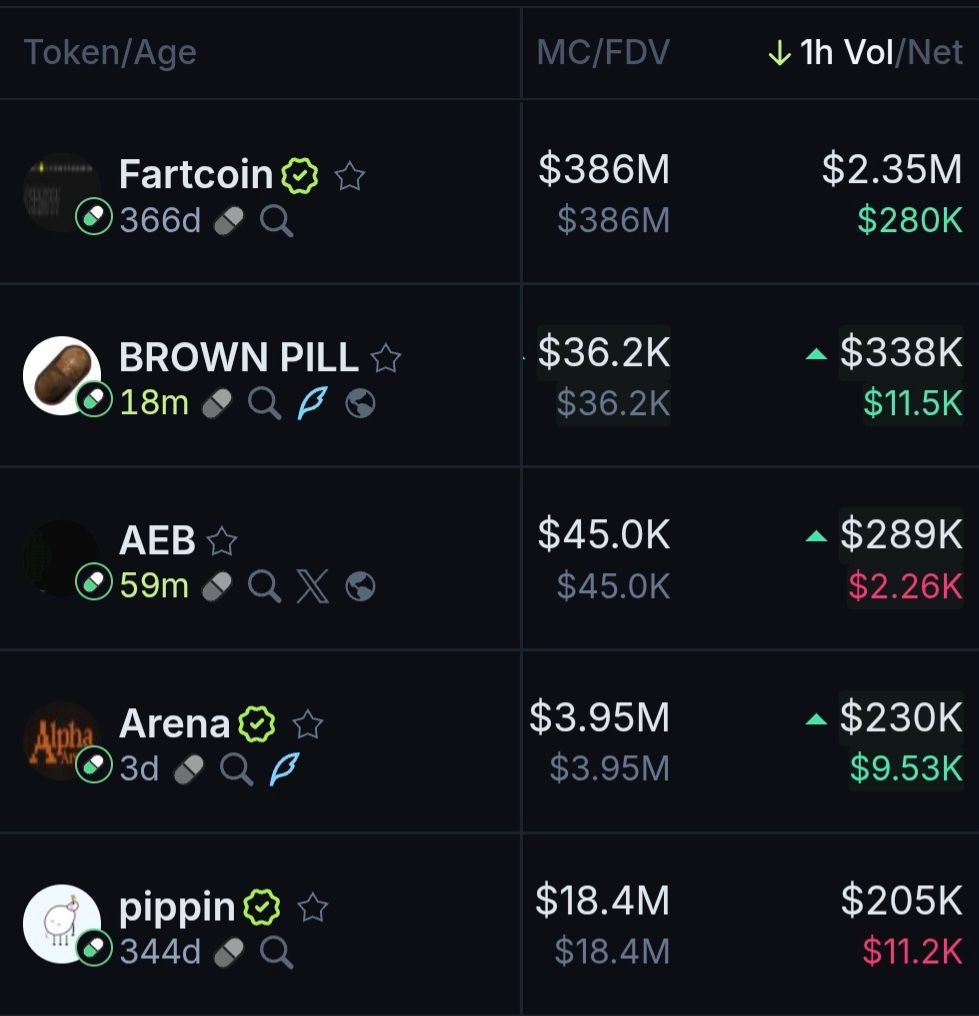Open the pippin token row
This screenshot has height=1016, width=979.
(x=177, y=907)
